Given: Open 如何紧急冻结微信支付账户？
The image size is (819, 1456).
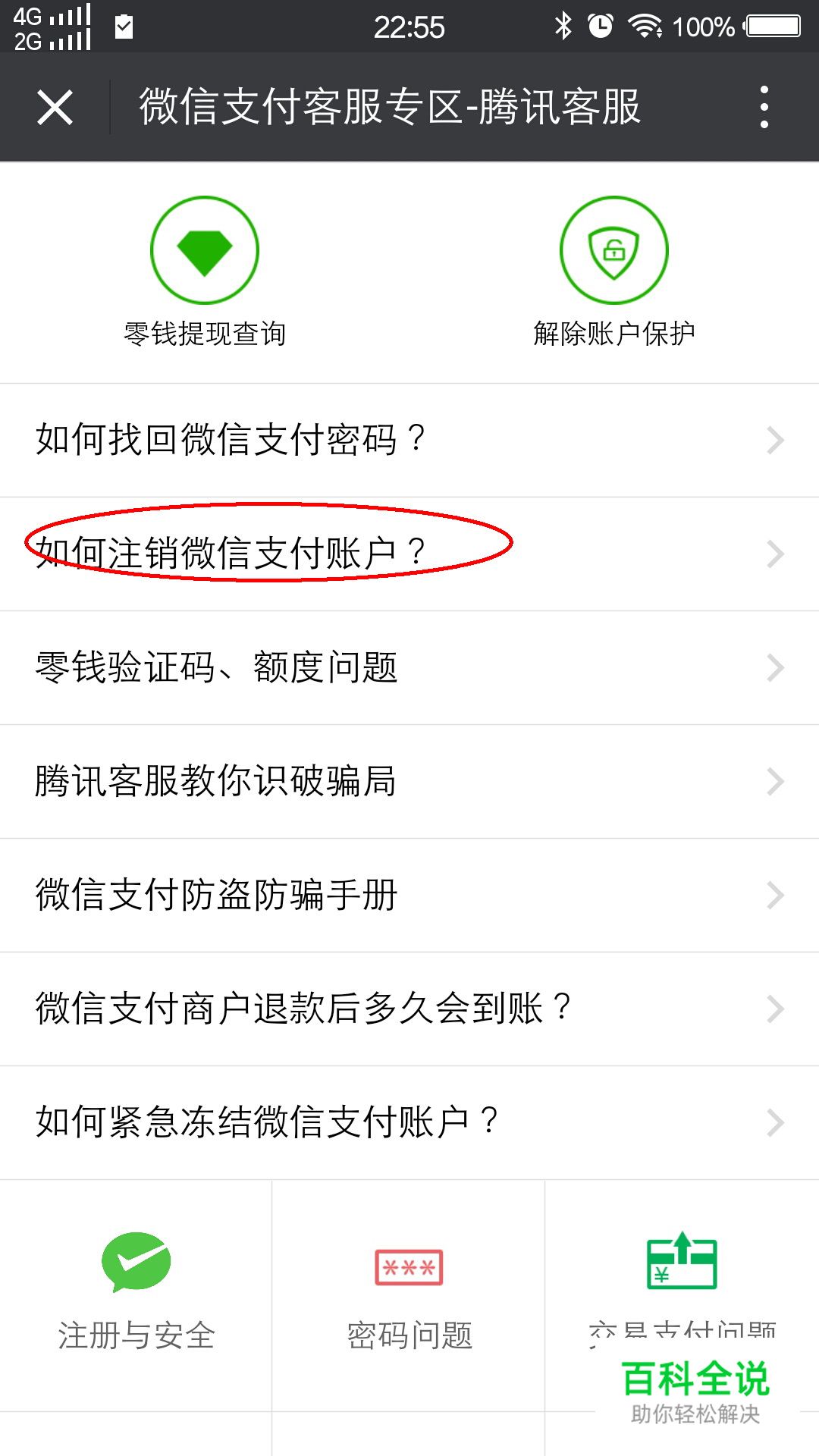Looking at the screenshot, I should (409, 1122).
